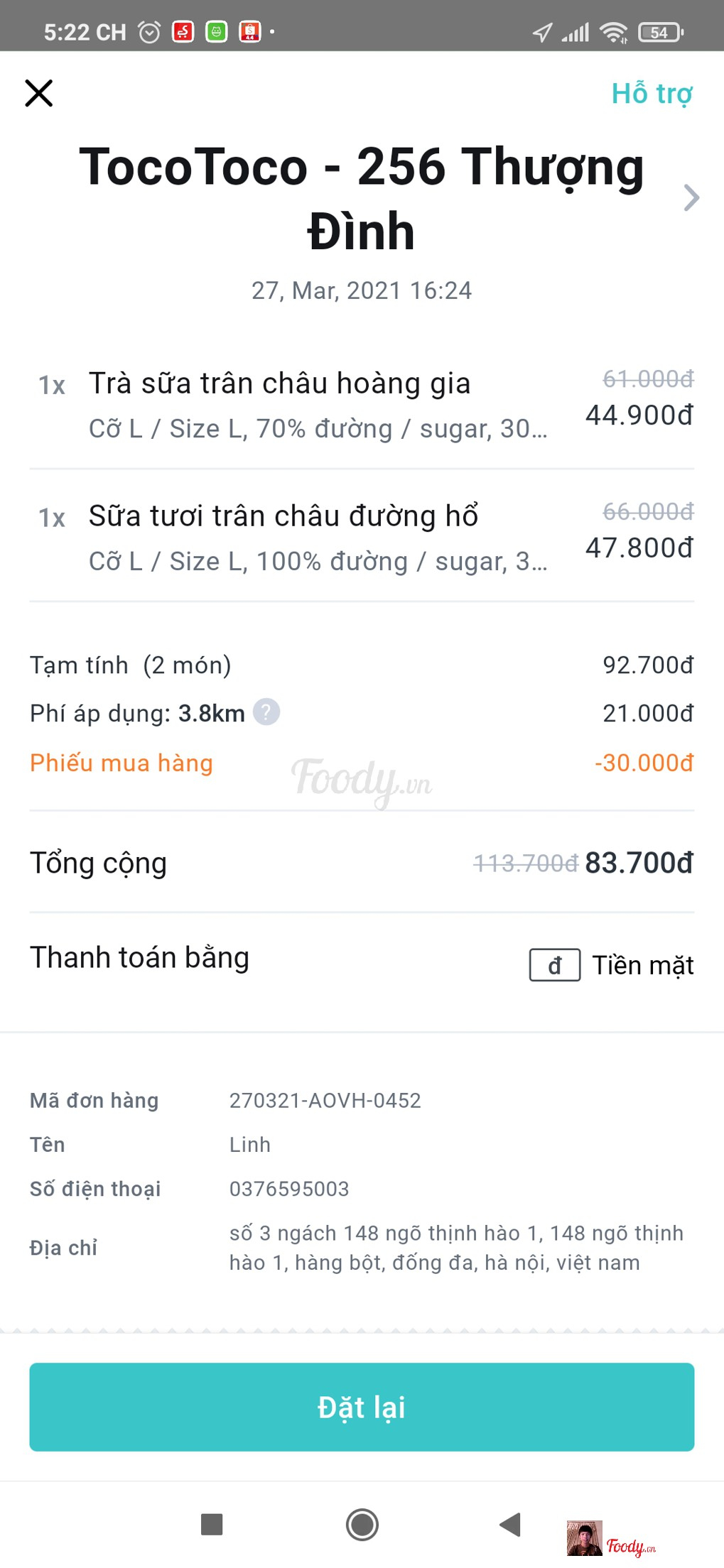724x1568 pixels.
Task: Open Hỗ trợ support link
Action: click(x=652, y=94)
